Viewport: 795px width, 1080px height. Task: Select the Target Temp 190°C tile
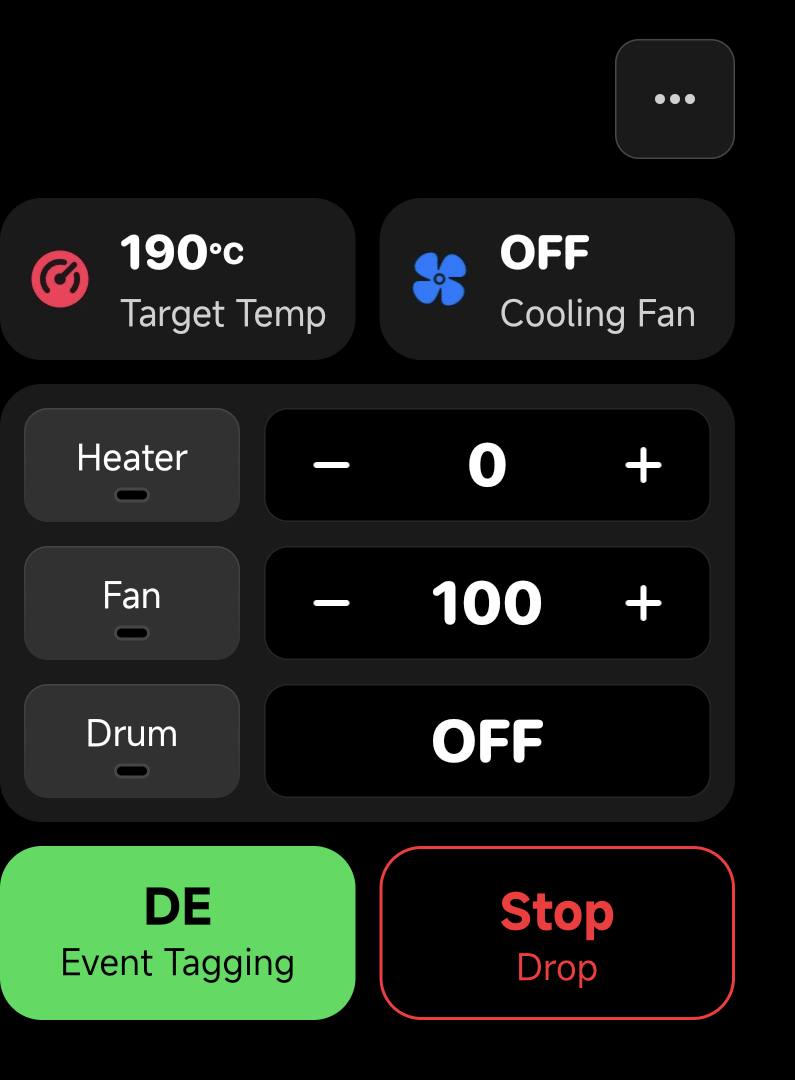tap(178, 278)
